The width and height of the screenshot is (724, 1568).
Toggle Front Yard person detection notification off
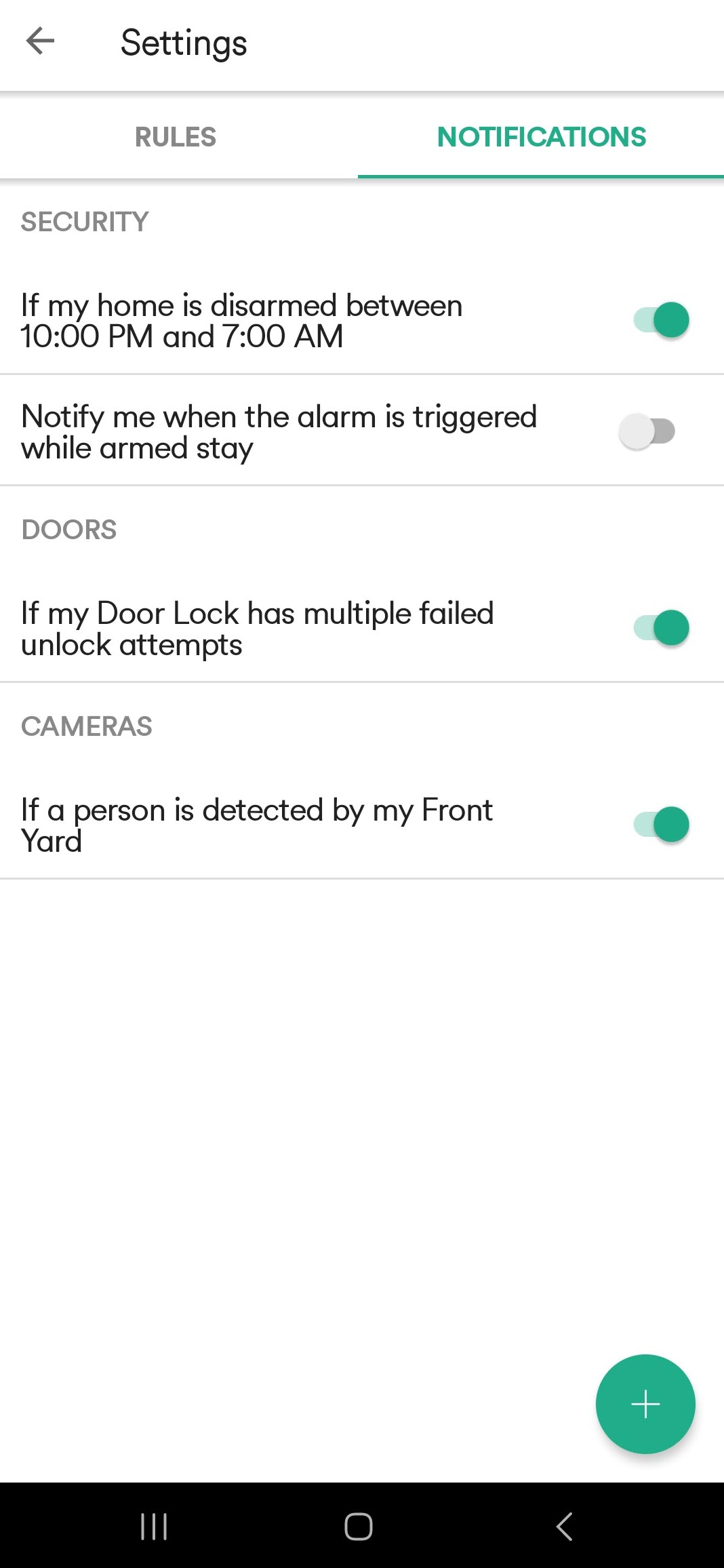pos(661,825)
